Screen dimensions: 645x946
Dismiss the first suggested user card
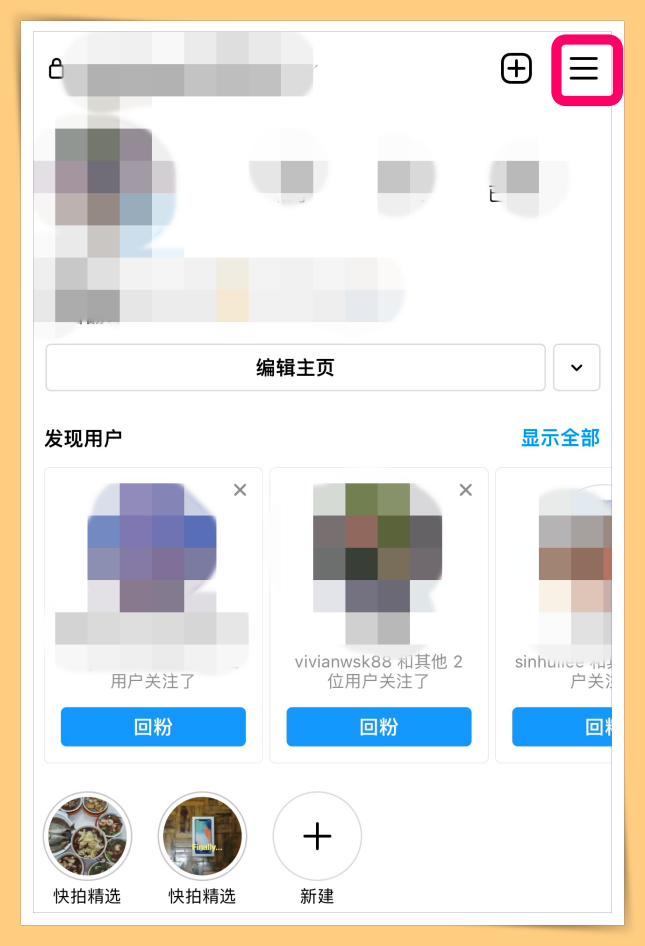point(240,490)
